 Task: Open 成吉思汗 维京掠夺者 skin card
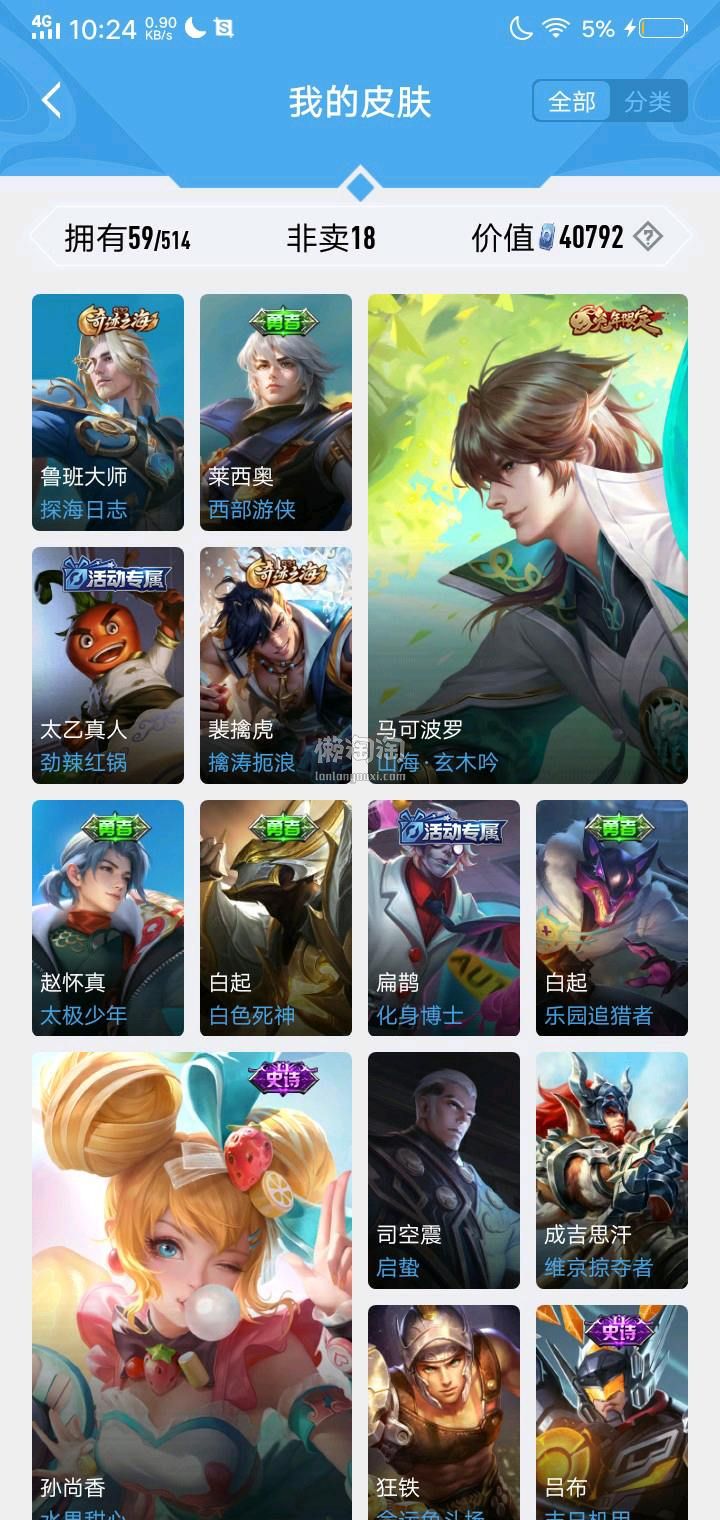pyautogui.click(x=612, y=1170)
